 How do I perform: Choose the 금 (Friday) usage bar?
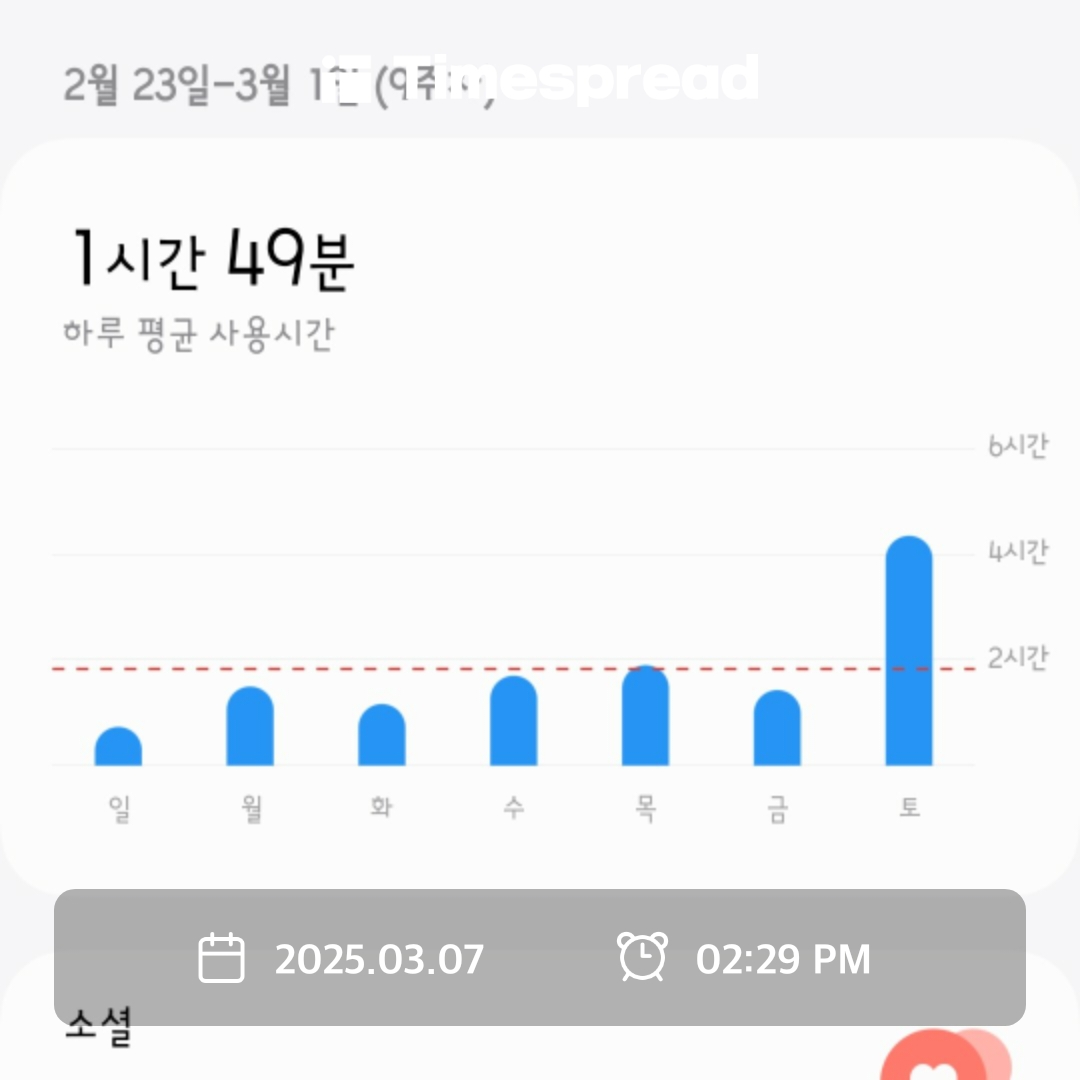tap(777, 729)
